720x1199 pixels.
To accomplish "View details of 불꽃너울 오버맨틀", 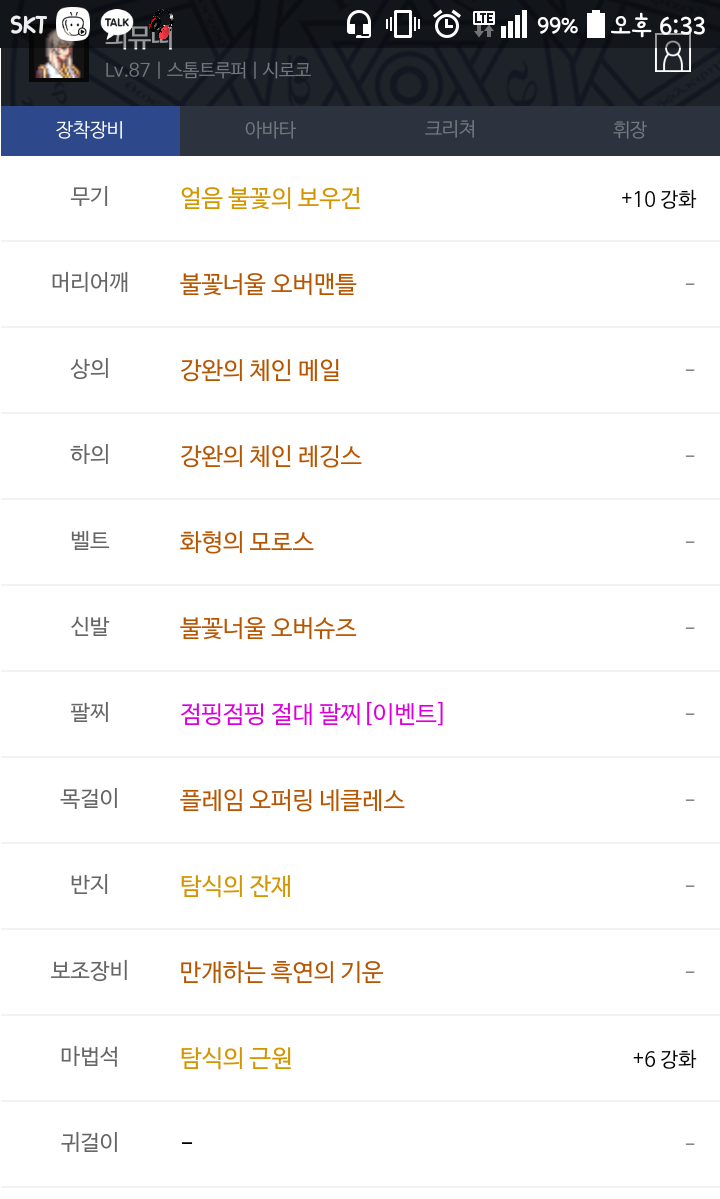I will pos(268,284).
